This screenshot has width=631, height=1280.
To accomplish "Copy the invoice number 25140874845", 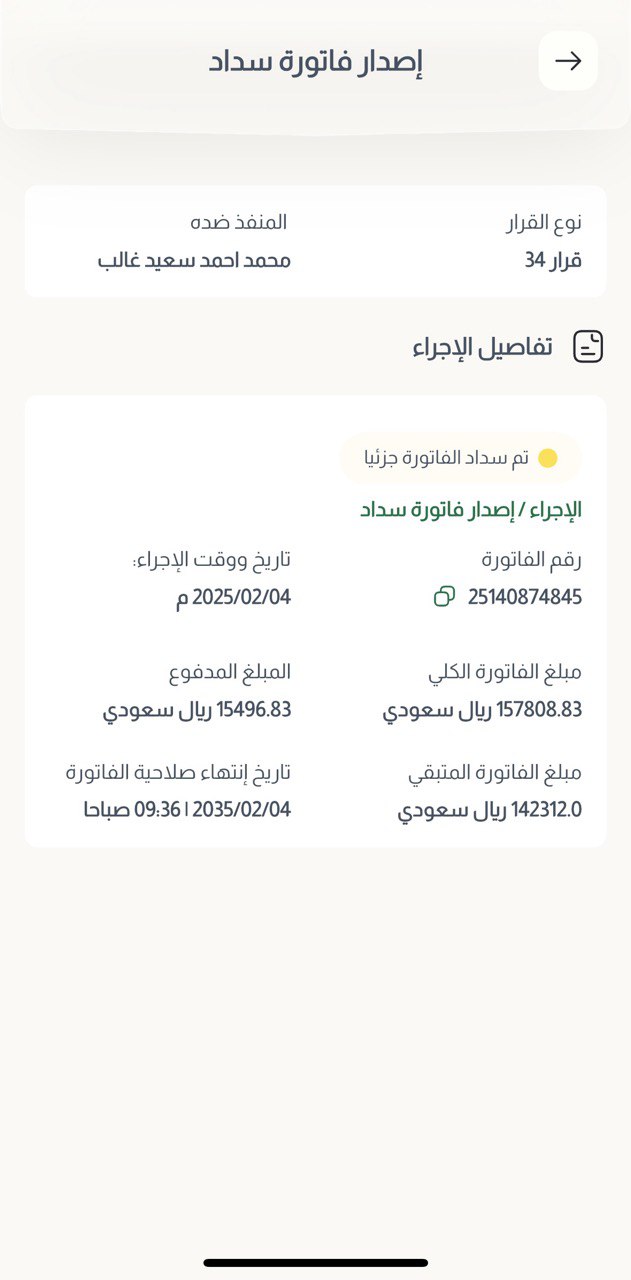I will [x=444, y=597].
